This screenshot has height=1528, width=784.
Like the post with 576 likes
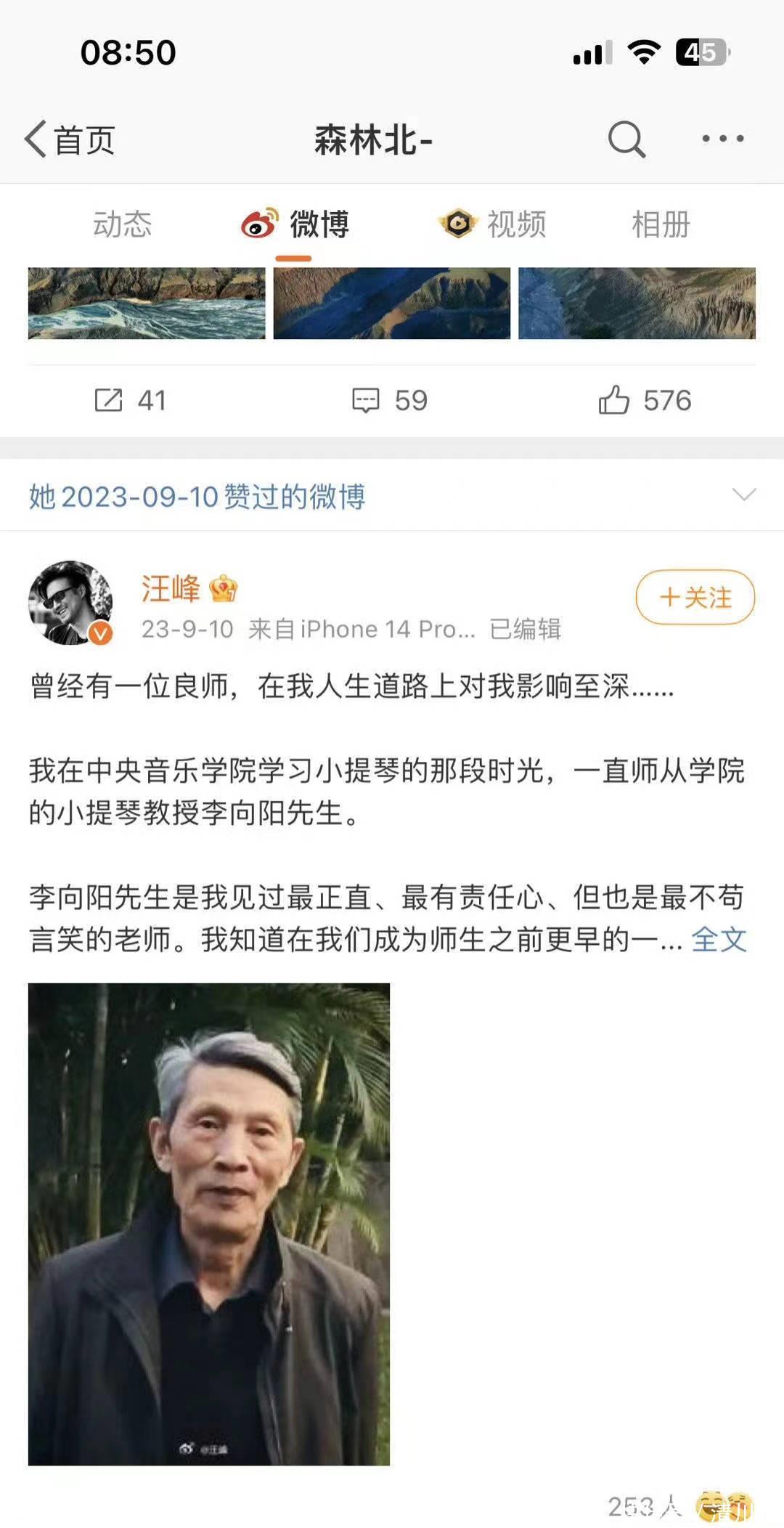pyautogui.click(x=645, y=400)
